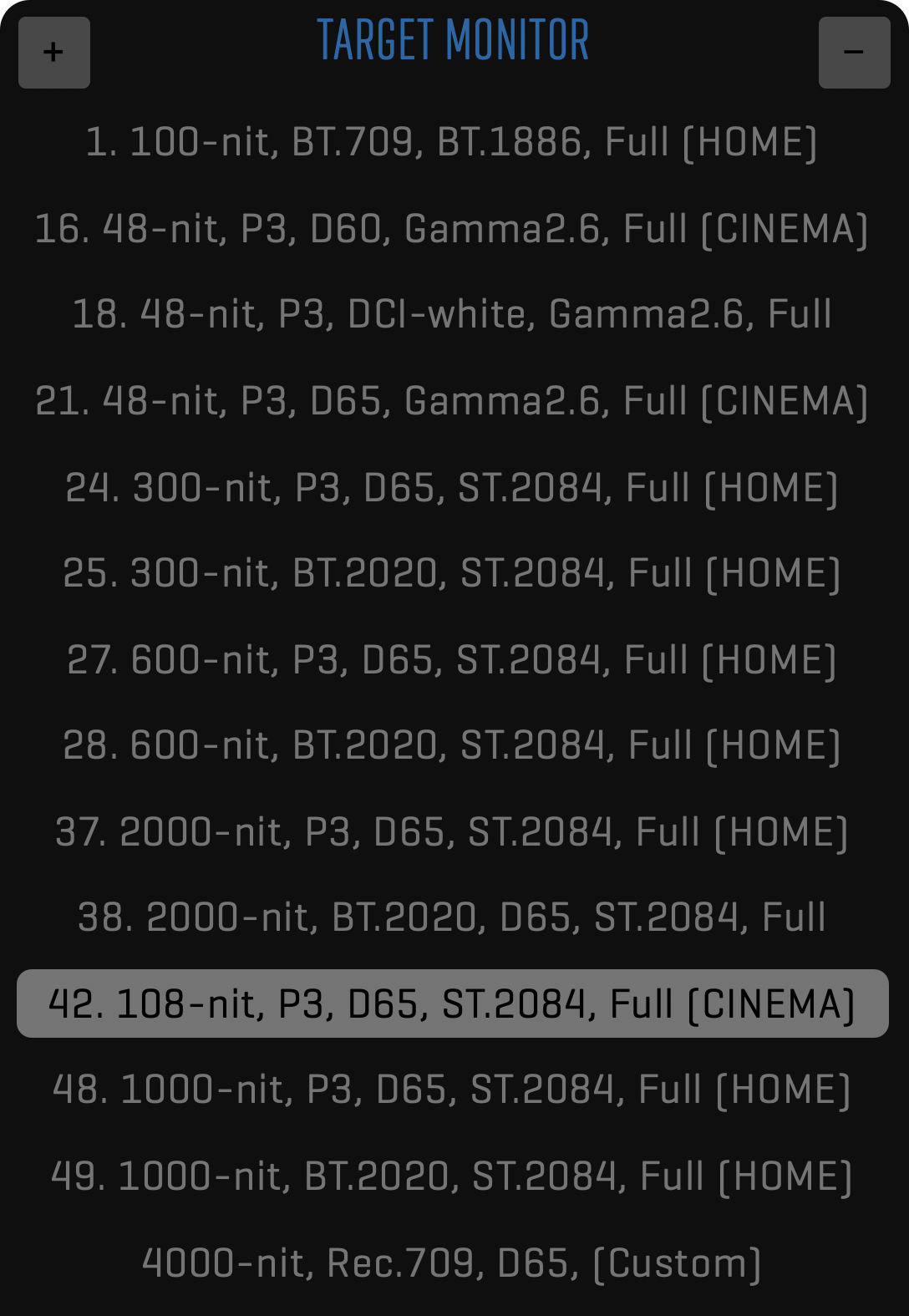Pick 28. 600-nit, BT.2020 (HOME)
Screen dimensions: 909x1316
pyautogui.click(x=452, y=746)
